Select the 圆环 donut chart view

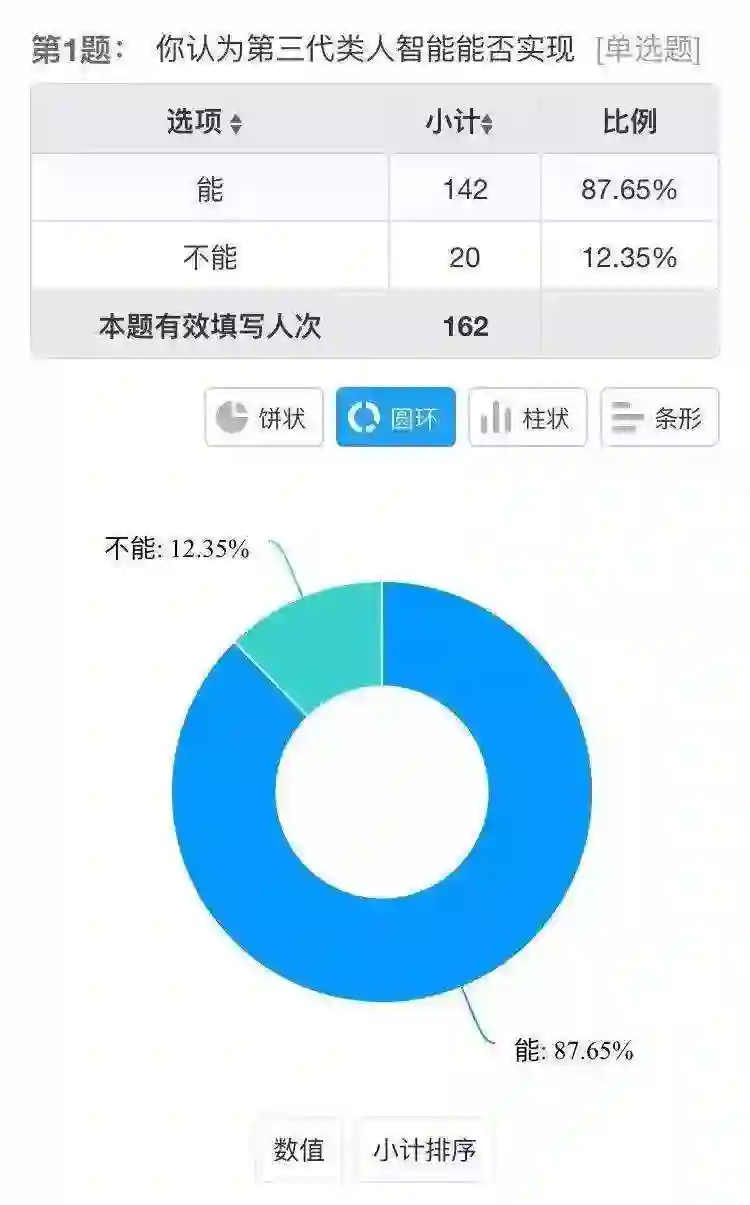[x=396, y=417]
